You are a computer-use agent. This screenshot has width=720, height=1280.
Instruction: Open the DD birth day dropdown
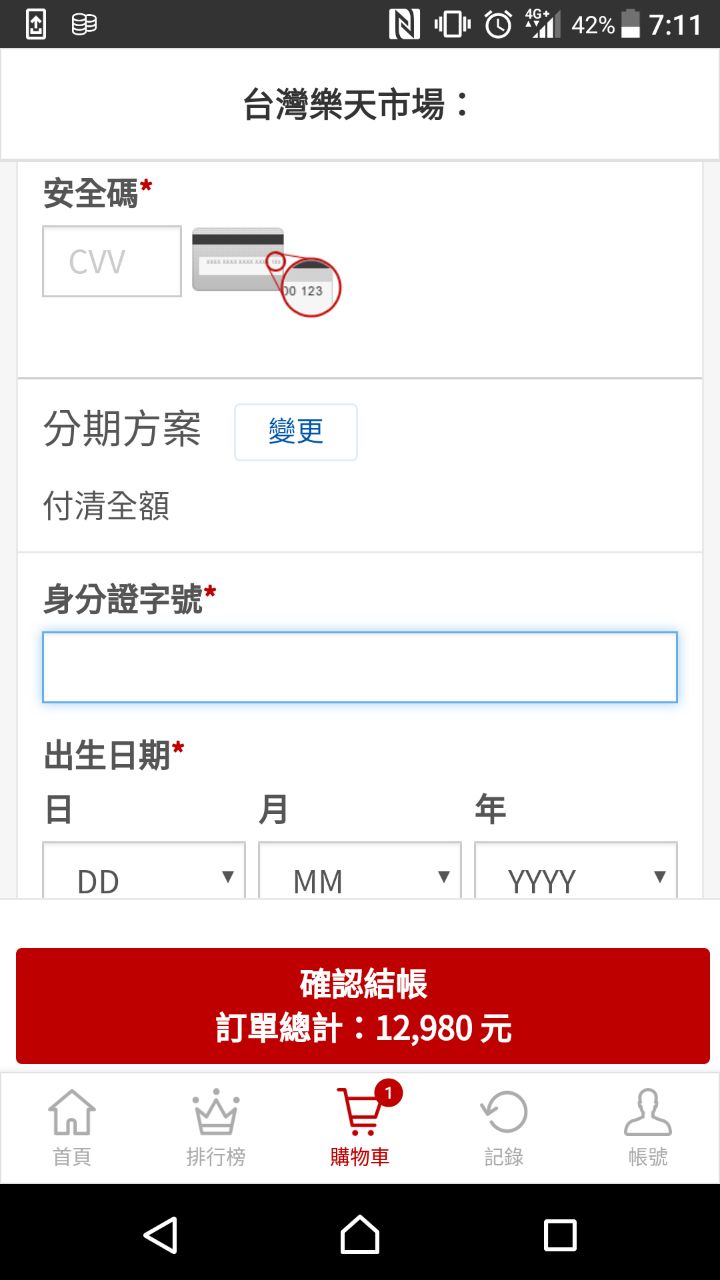tap(144, 874)
